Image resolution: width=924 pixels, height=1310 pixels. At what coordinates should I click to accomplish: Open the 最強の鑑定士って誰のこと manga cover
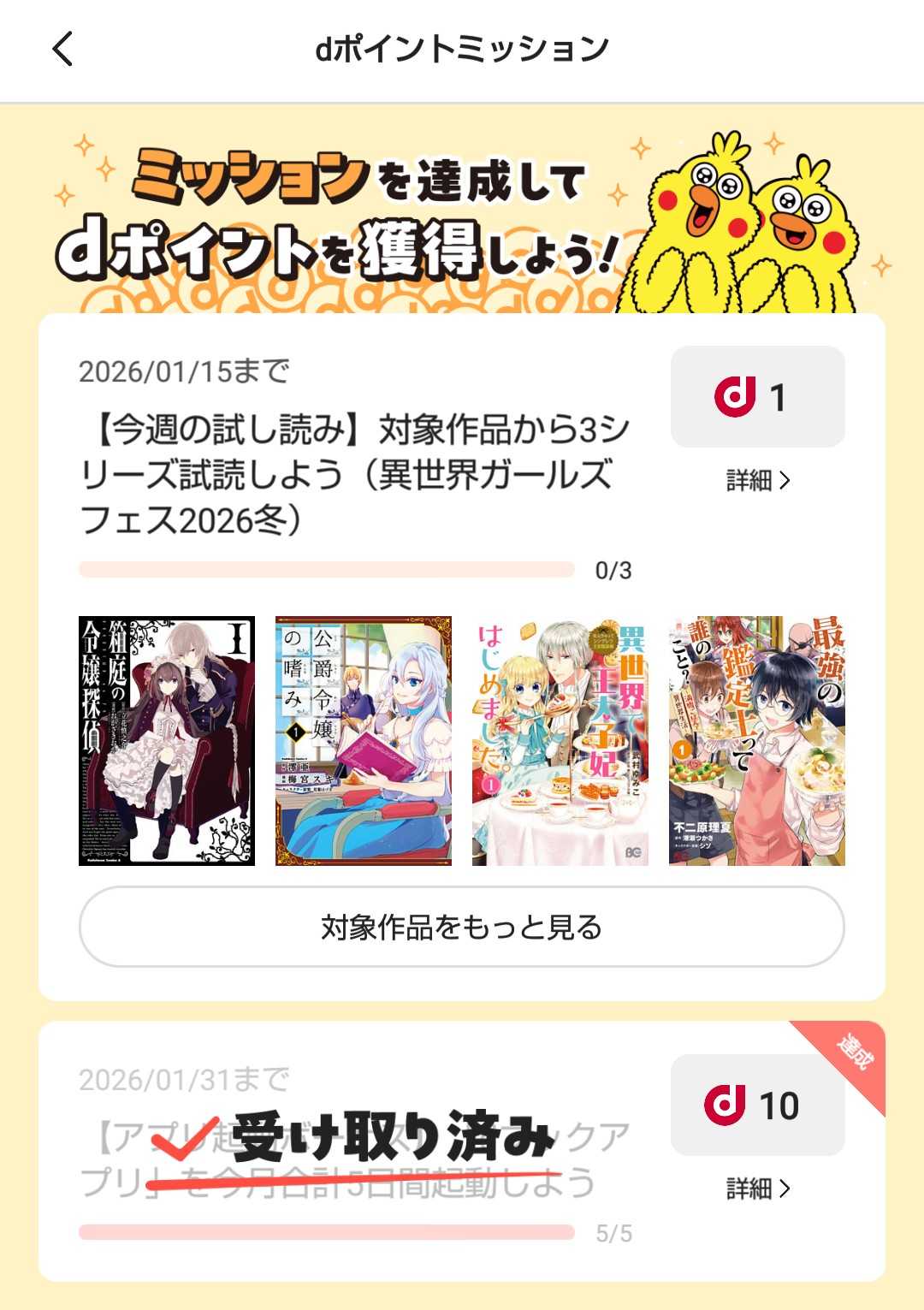[x=757, y=740]
